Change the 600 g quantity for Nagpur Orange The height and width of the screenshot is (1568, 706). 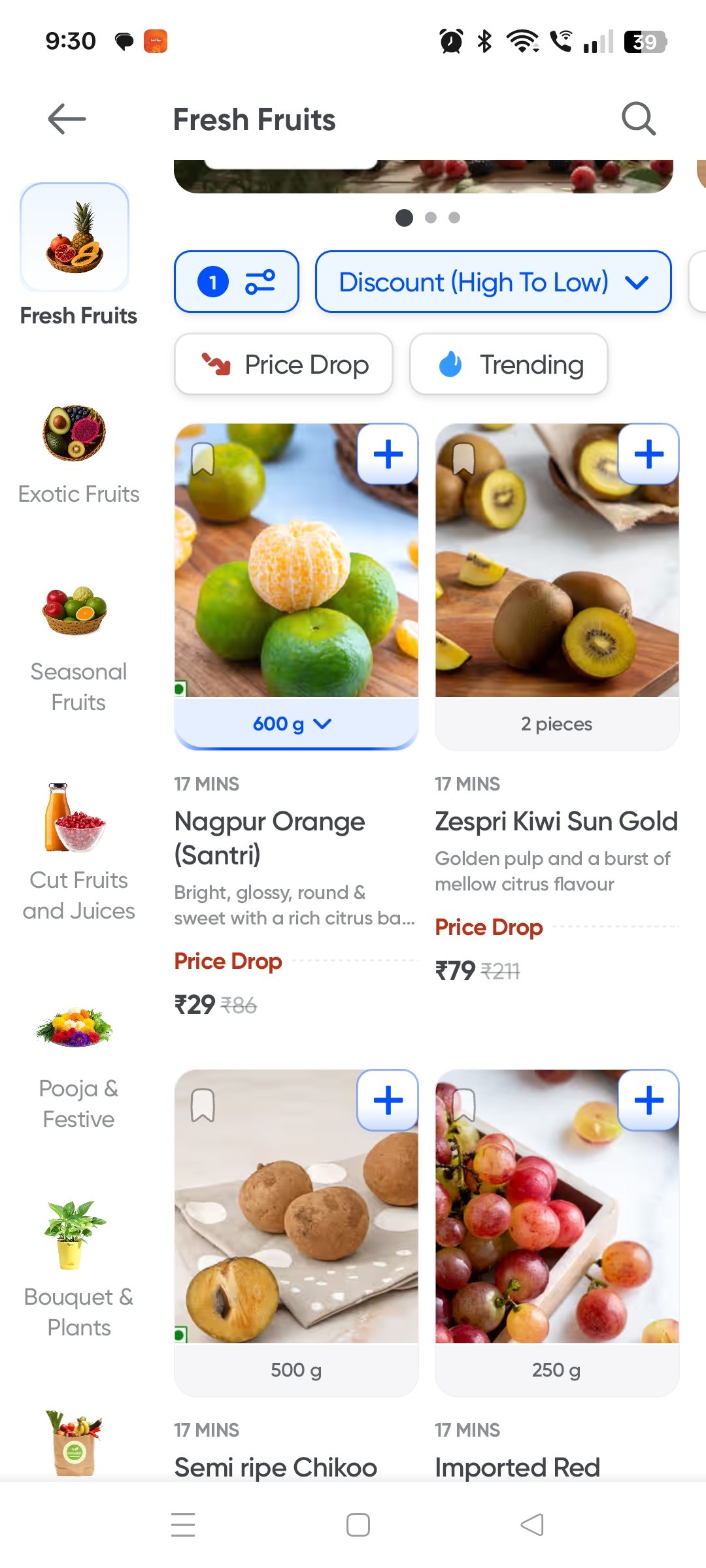pos(295,724)
